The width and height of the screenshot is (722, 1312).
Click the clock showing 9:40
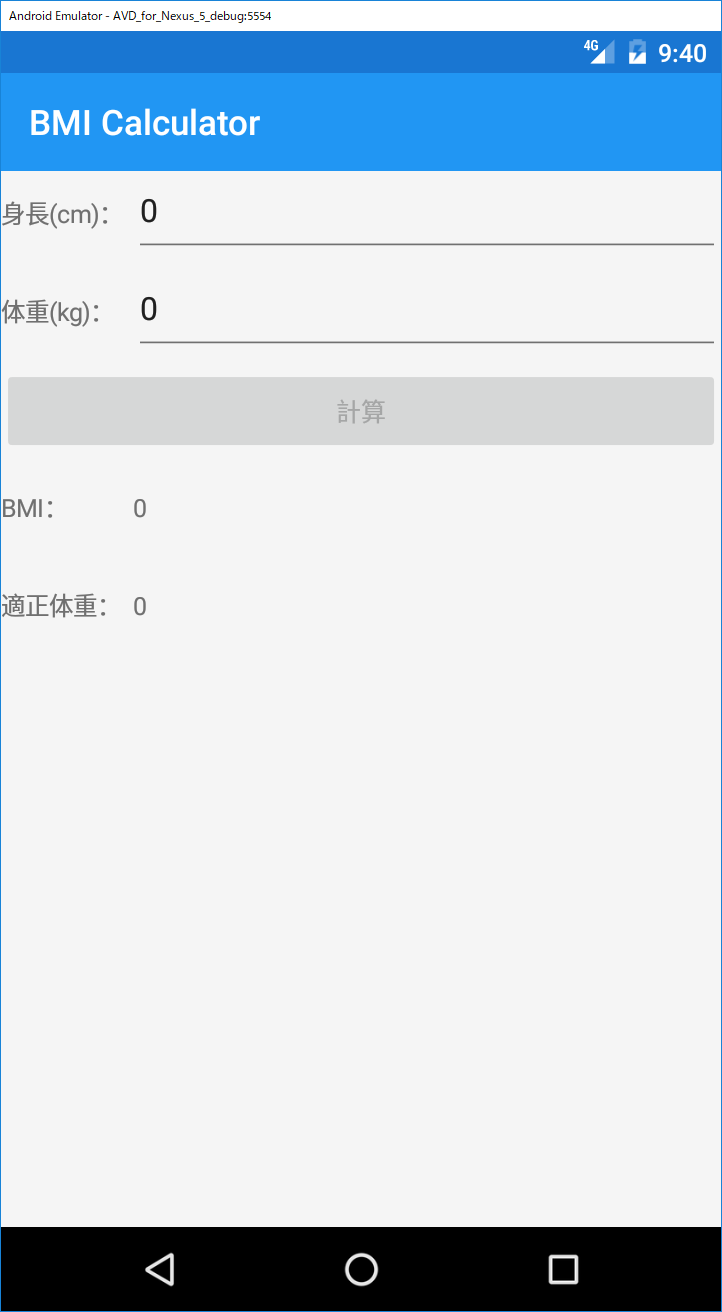pyautogui.click(x=681, y=52)
